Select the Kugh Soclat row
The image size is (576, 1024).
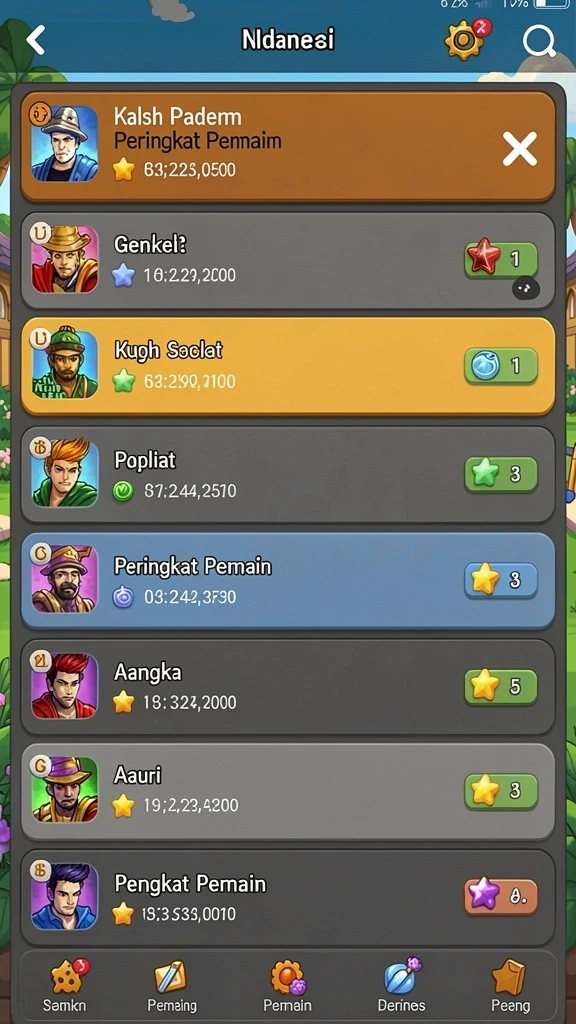click(x=288, y=366)
